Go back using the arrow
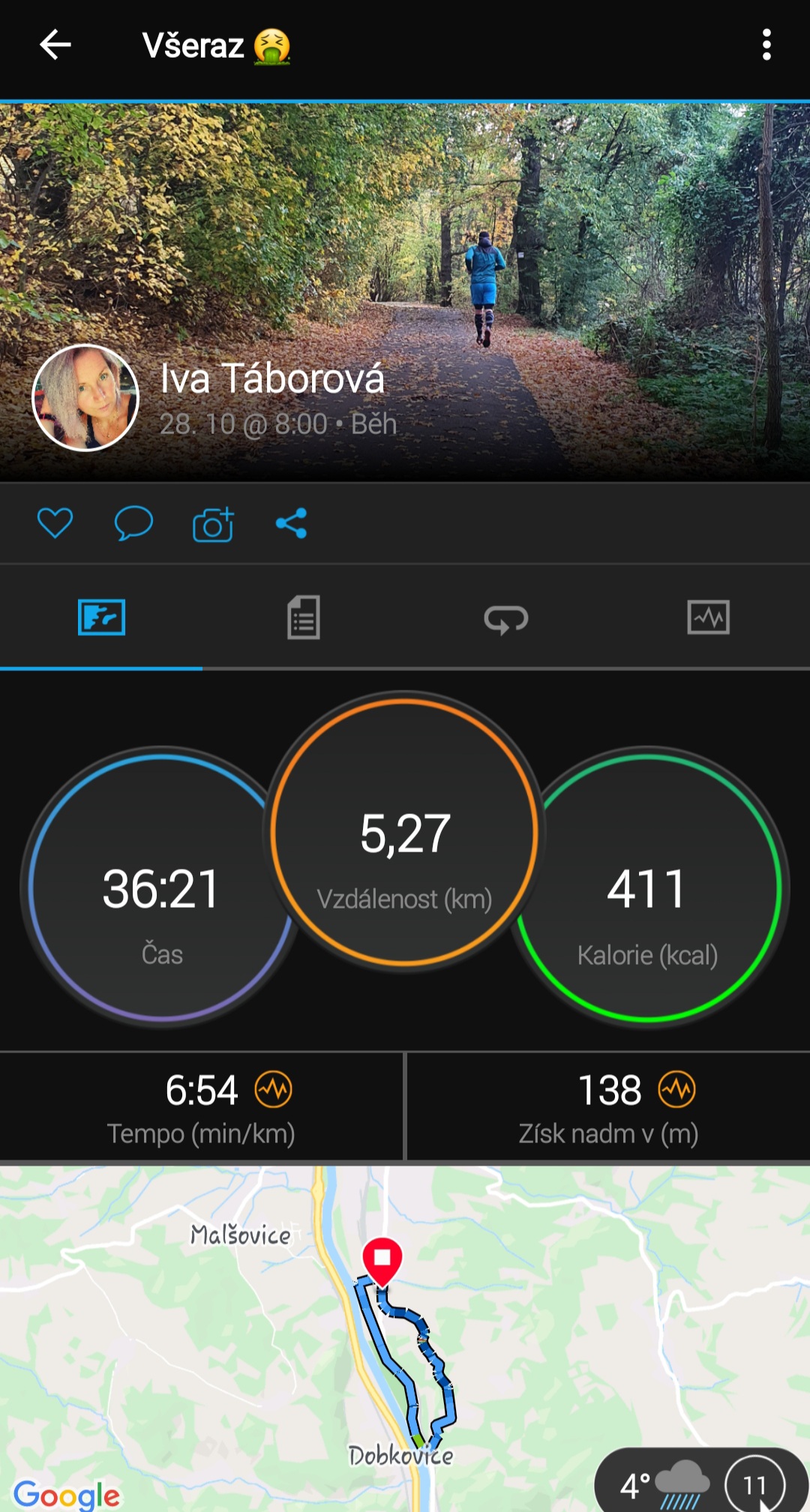This screenshot has height=1512, width=810. pos(55,45)
